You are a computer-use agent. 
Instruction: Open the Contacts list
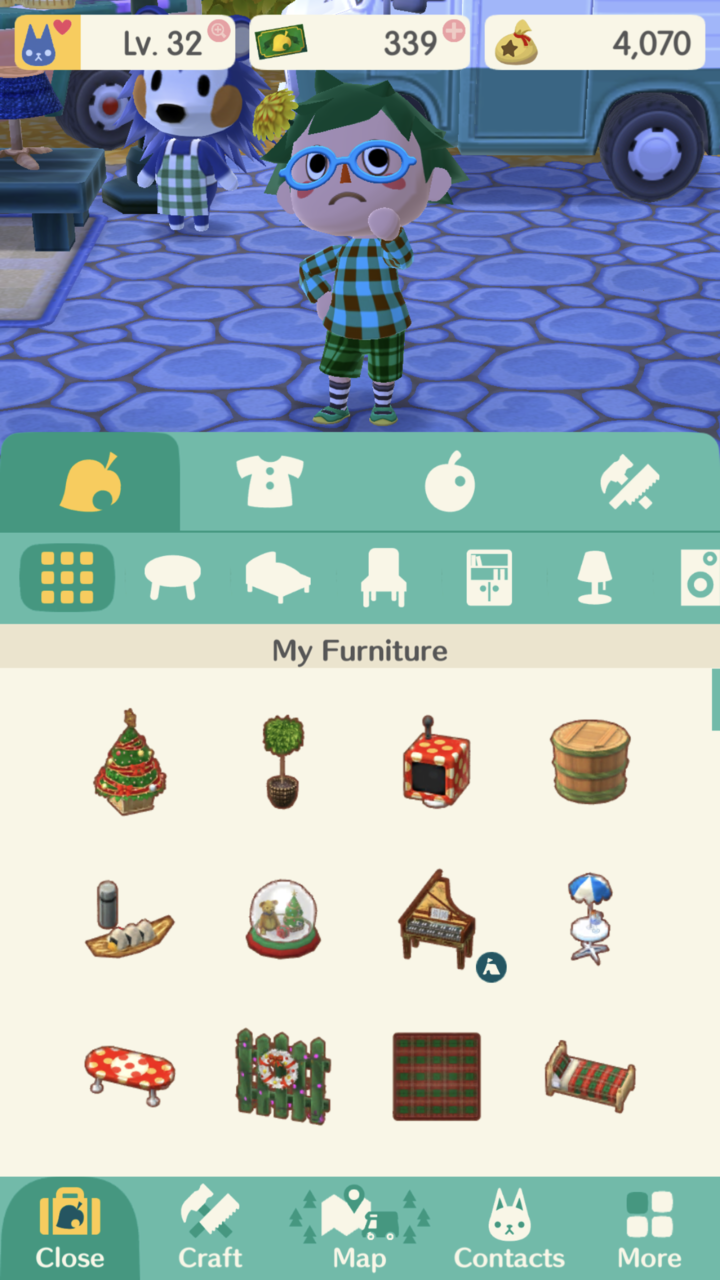[509, 1230]
